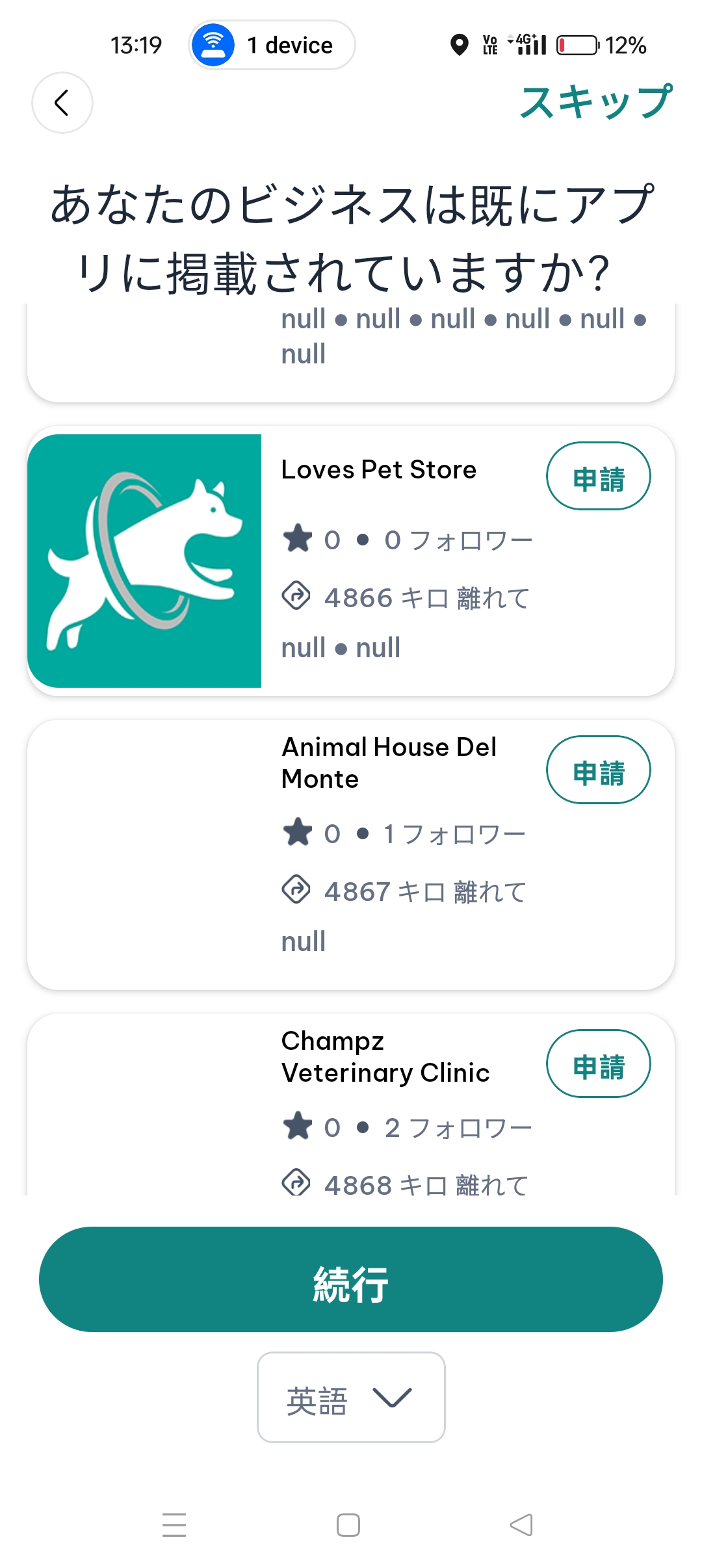Continue with the 続行 button

tap(351, 1279)
